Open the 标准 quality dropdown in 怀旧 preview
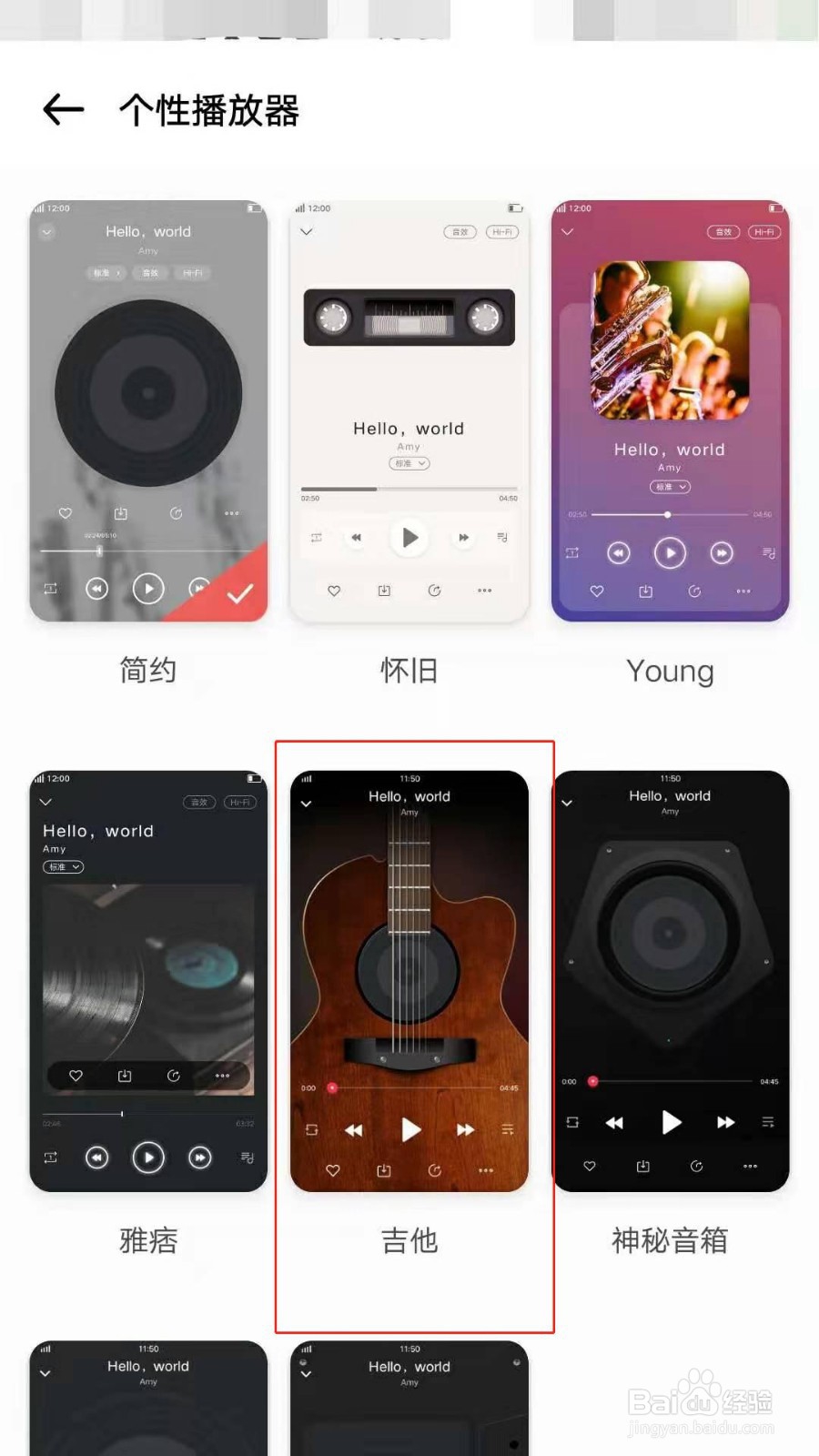The width and height of the screenshot is (819, 1456). click(x=409, y=463)
